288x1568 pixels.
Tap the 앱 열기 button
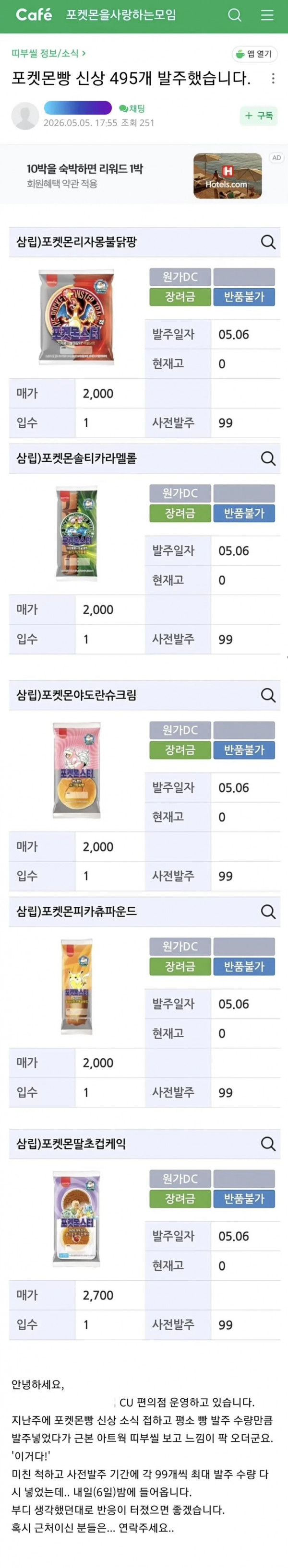254,54
